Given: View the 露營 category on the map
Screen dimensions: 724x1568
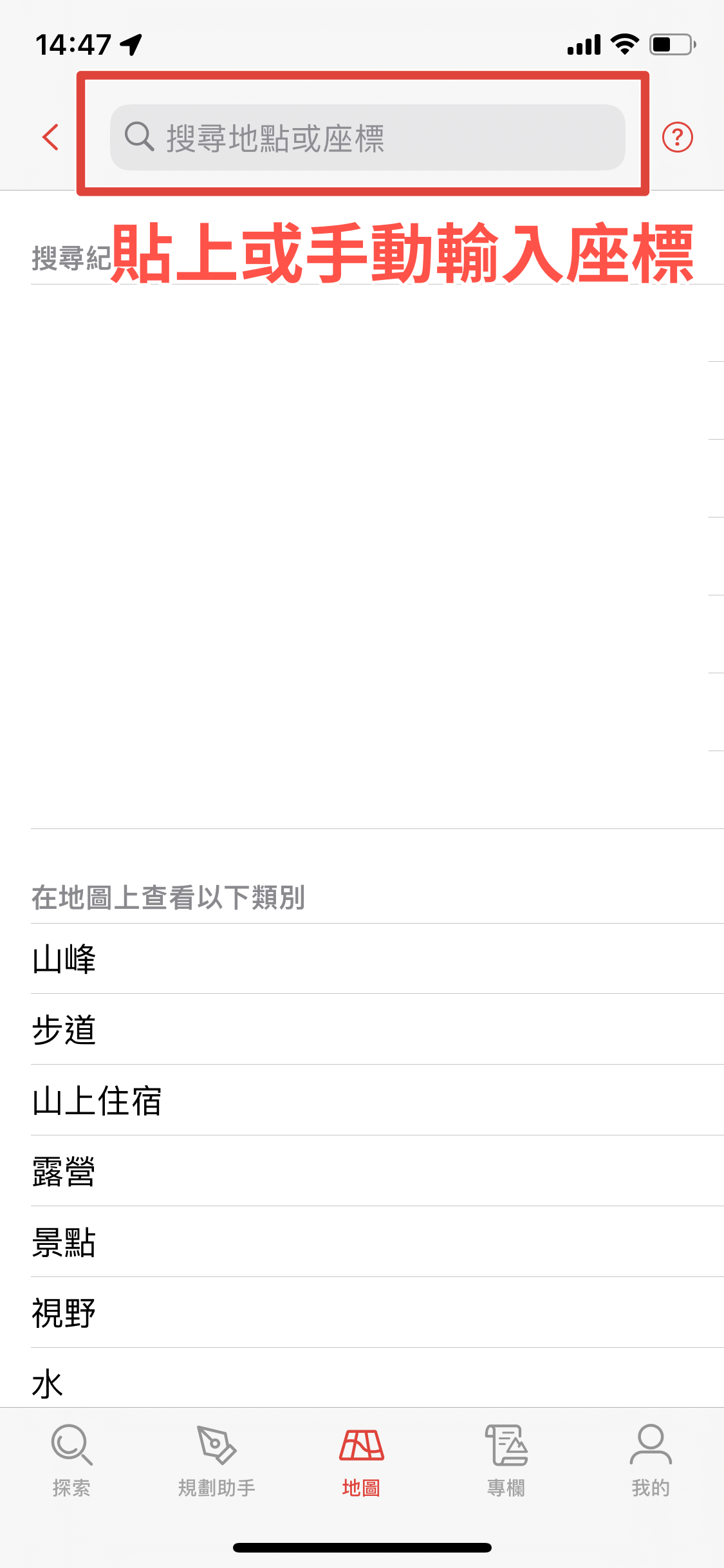Looking at the screenshot, I should pyautogui.click(x=377, y=1171).
